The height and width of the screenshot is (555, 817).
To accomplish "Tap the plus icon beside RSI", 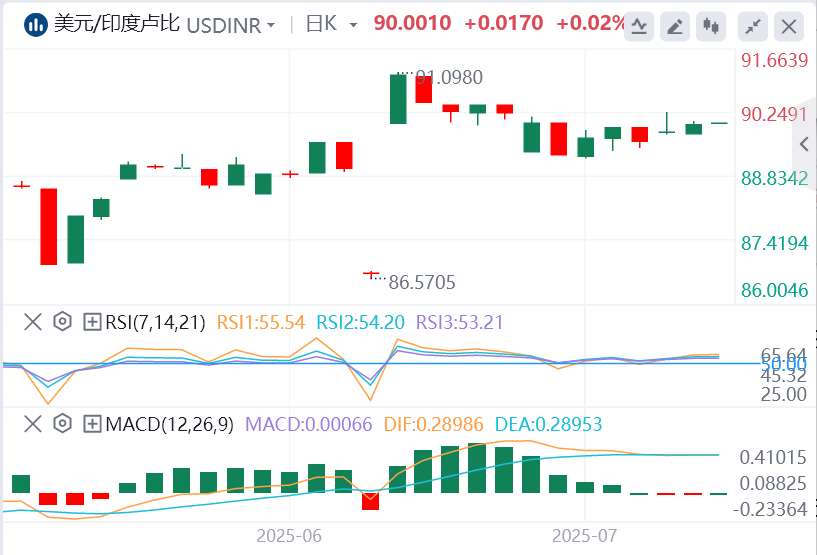I will pyautogui.click(x=92, y=322).
